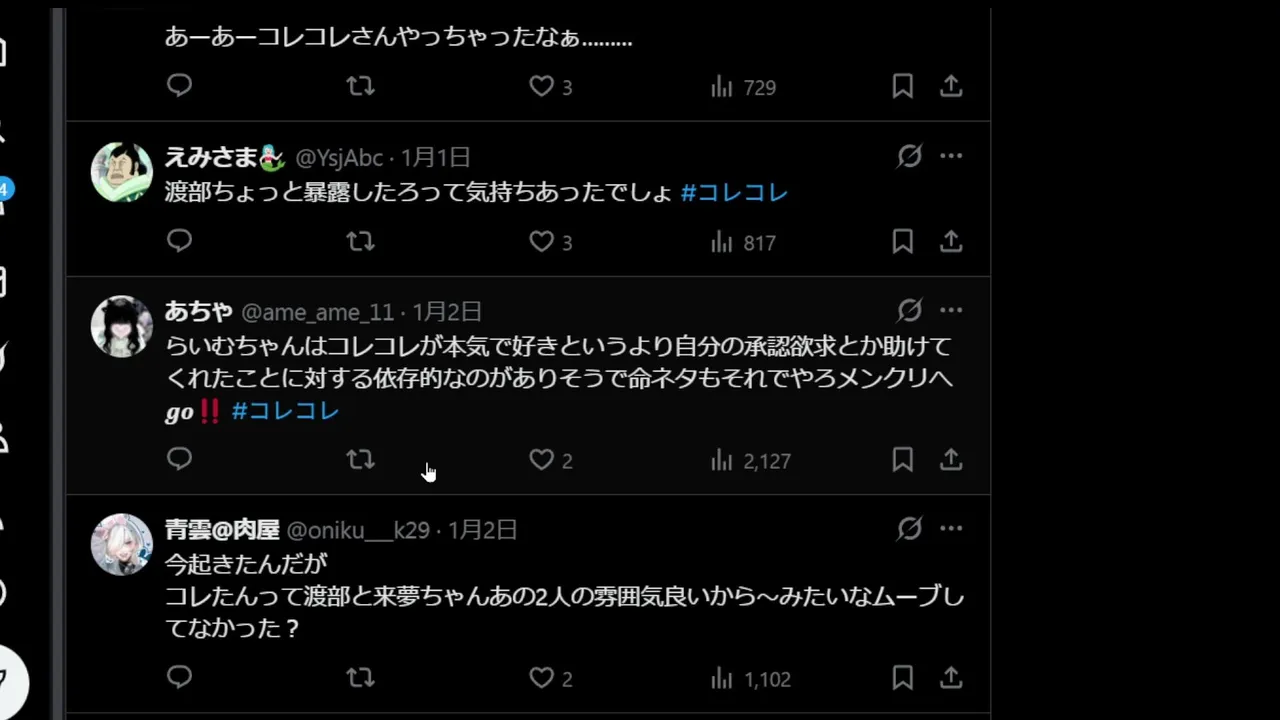1280x720 pixels.
Task: Open えみさま's profile avatar
Action: (x=122, y=172)
